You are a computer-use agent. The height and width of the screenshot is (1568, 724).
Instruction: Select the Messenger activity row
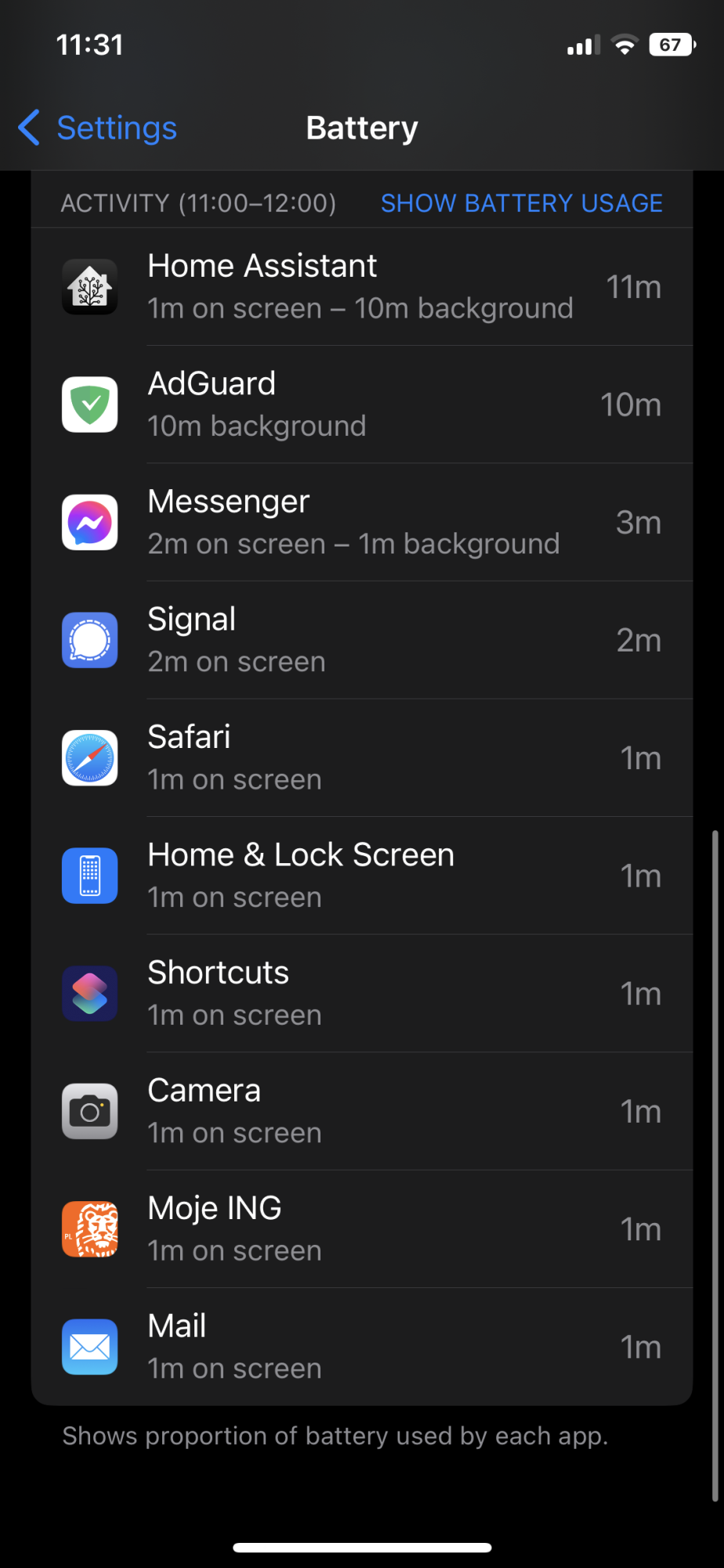click(x=362, y=522)
